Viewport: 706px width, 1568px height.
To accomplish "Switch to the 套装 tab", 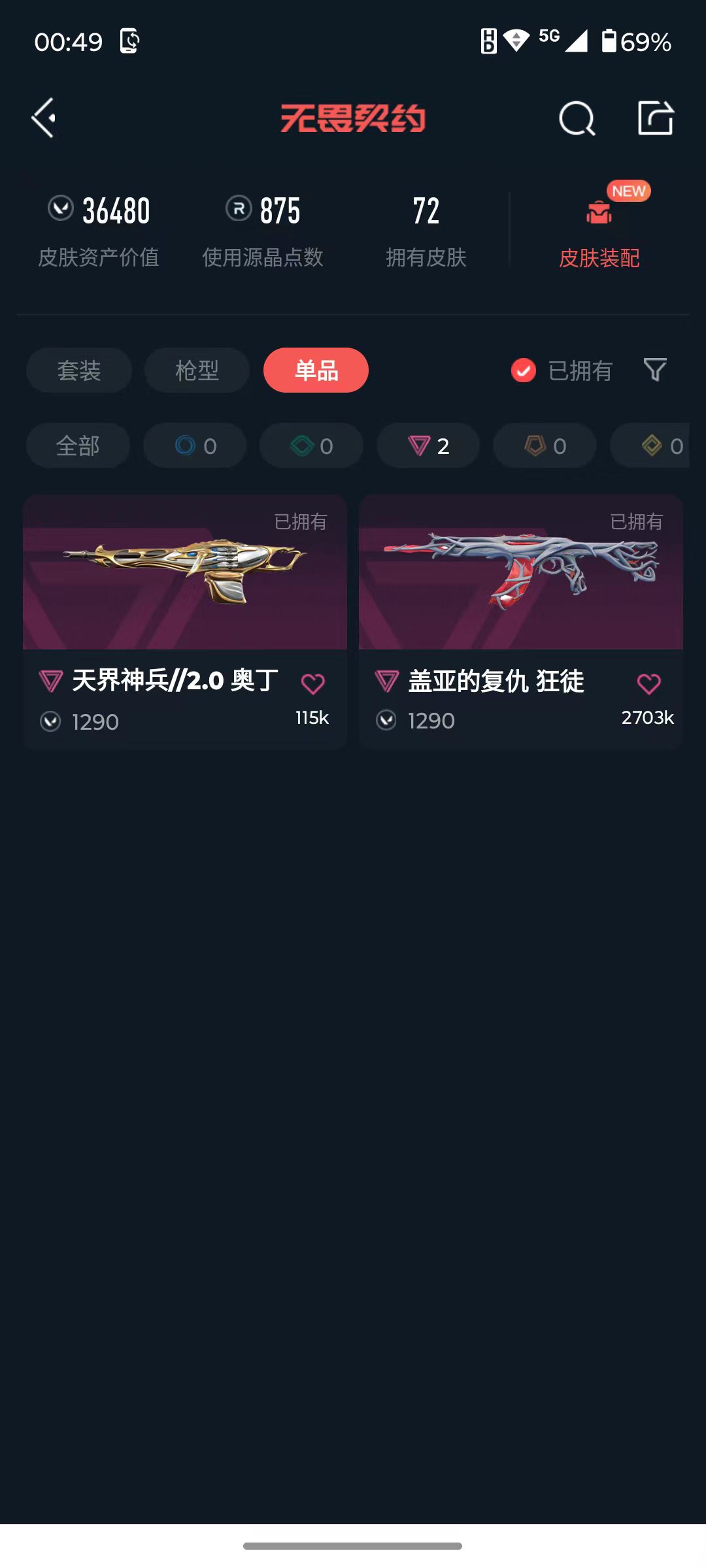I will (x=79, y=370).
